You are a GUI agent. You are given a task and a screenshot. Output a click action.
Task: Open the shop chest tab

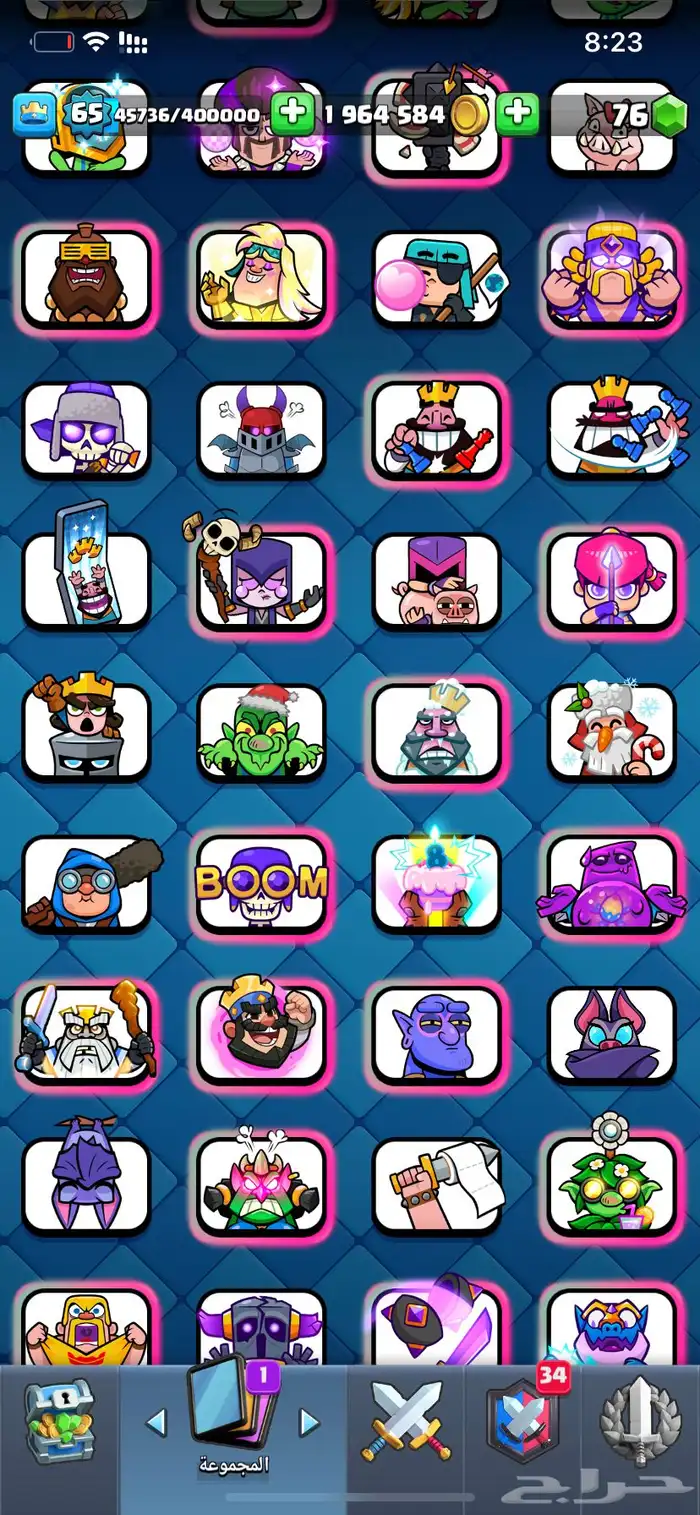[x=59, y=1420]
